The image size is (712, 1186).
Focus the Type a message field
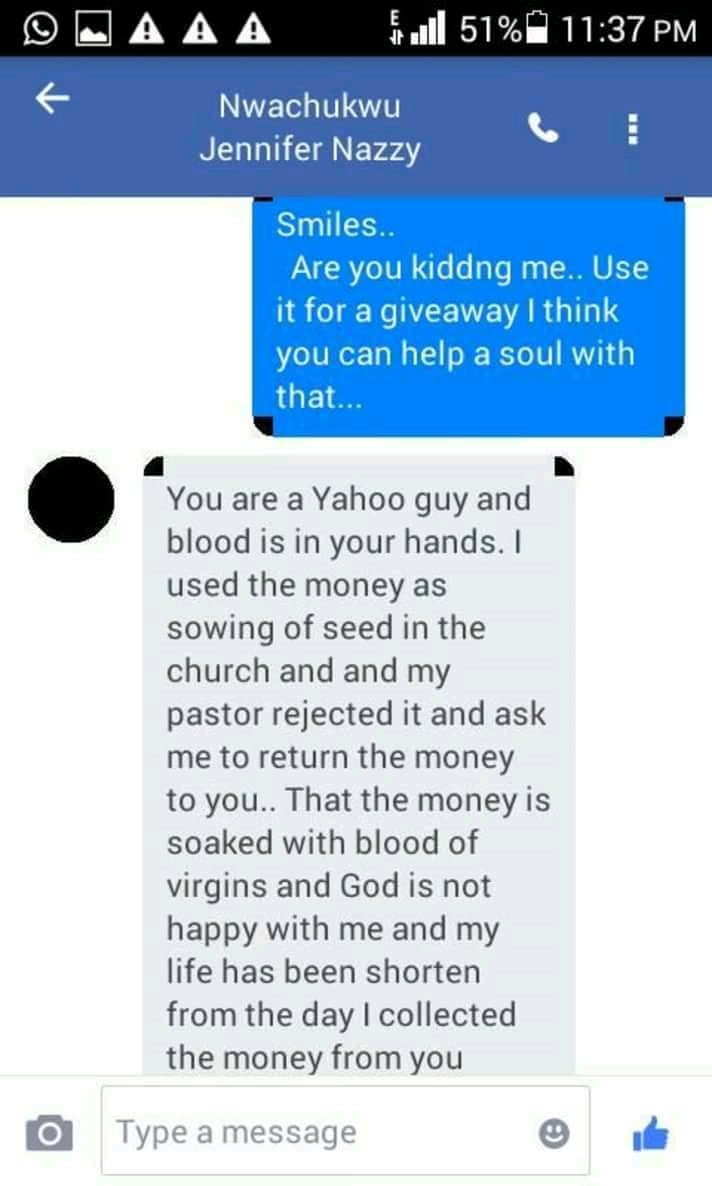coord(320,1132)
